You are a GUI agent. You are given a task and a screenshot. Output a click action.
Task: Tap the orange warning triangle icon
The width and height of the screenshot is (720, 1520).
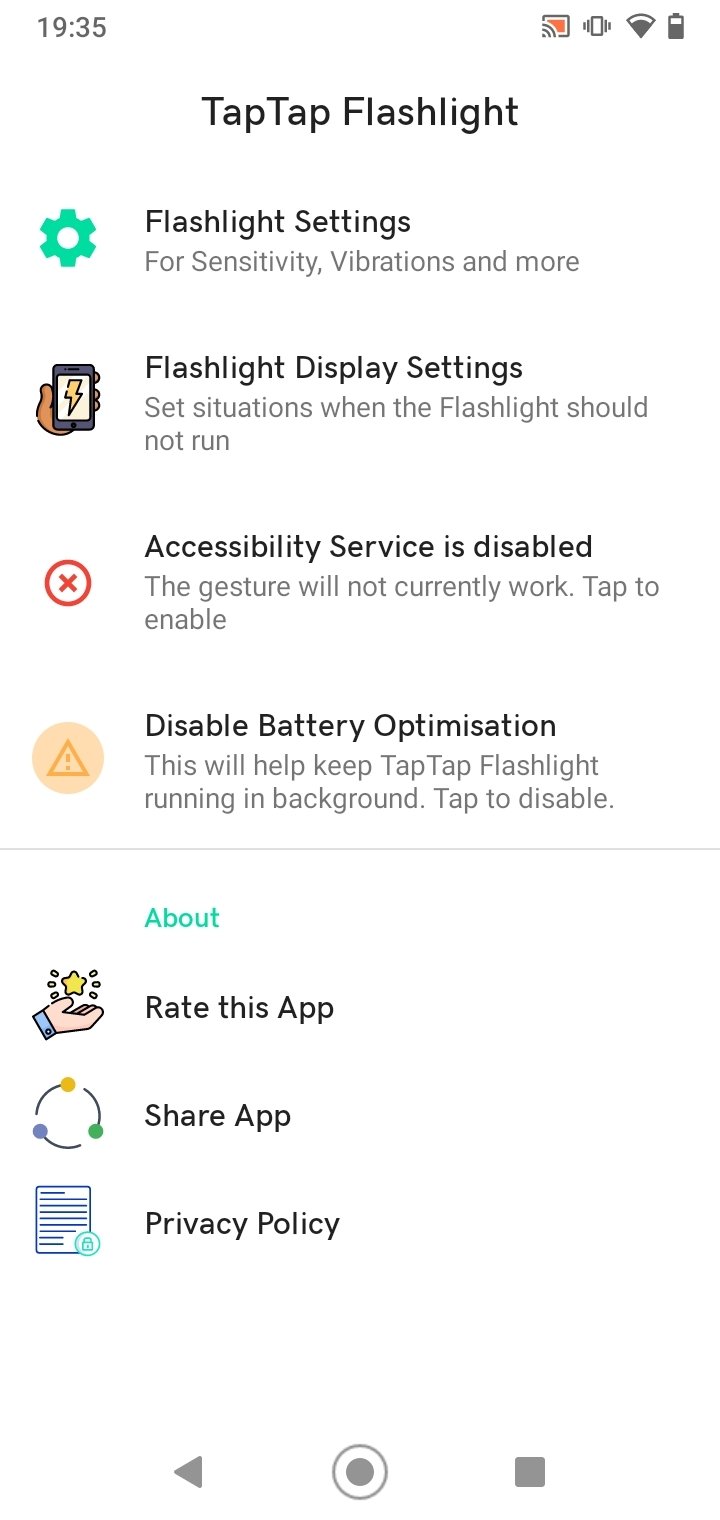coord(68,758)
